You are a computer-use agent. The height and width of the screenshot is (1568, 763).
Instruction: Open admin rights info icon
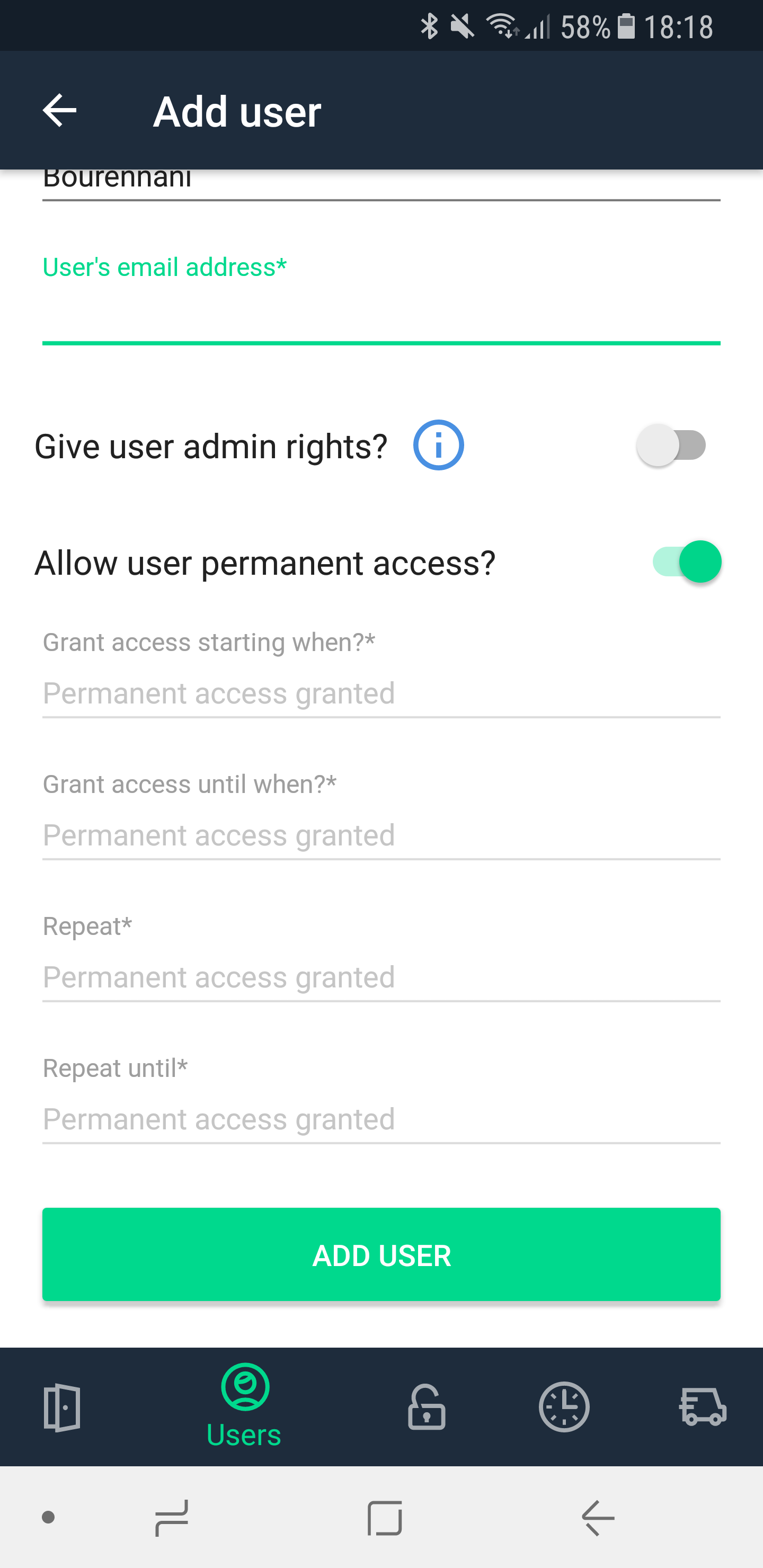[x=438, y=445]
